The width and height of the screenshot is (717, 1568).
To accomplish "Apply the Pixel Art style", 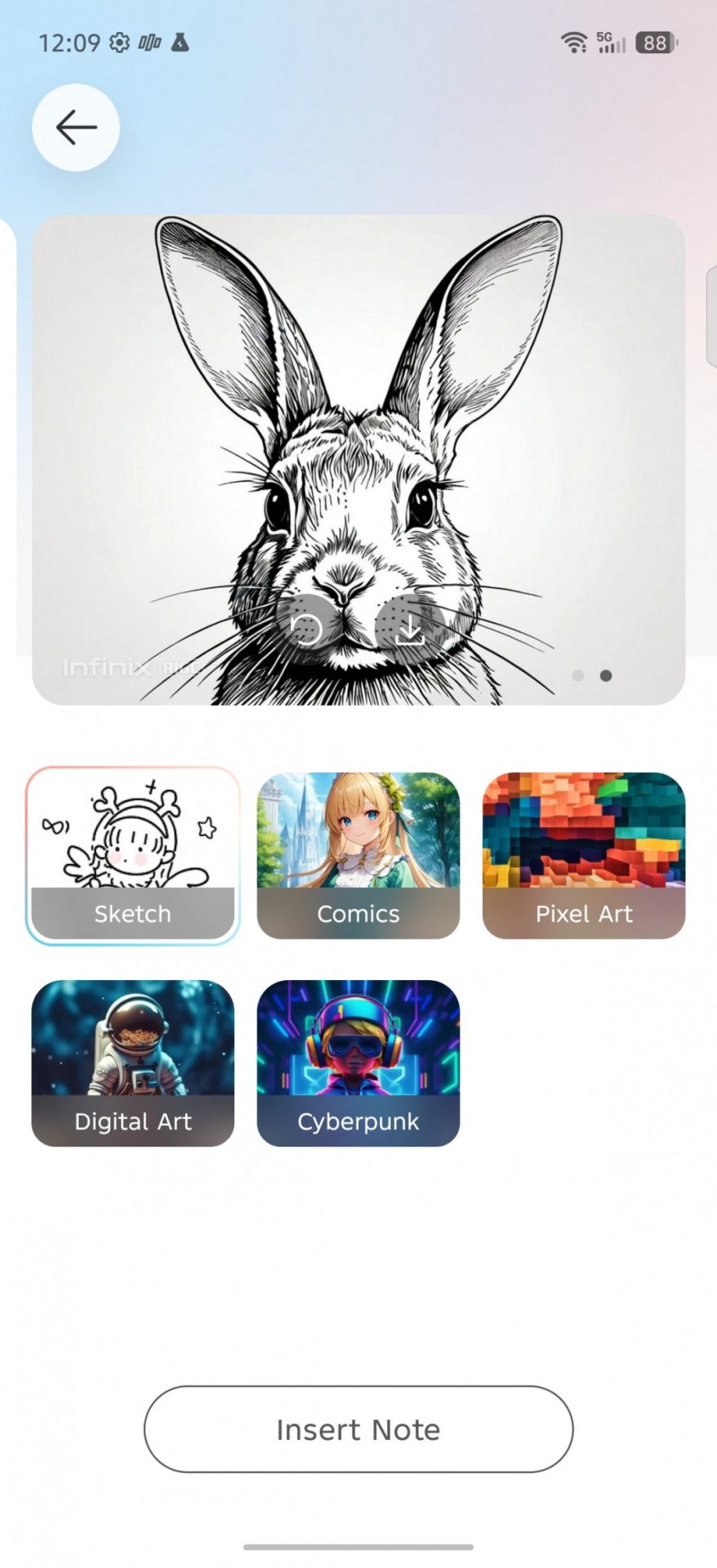I will tap(584, 856).
